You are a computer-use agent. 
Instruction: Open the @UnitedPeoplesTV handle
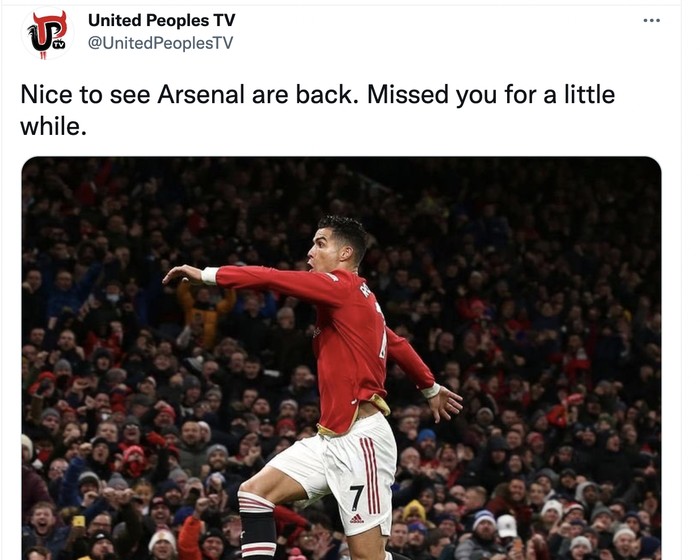coord(160,43)
